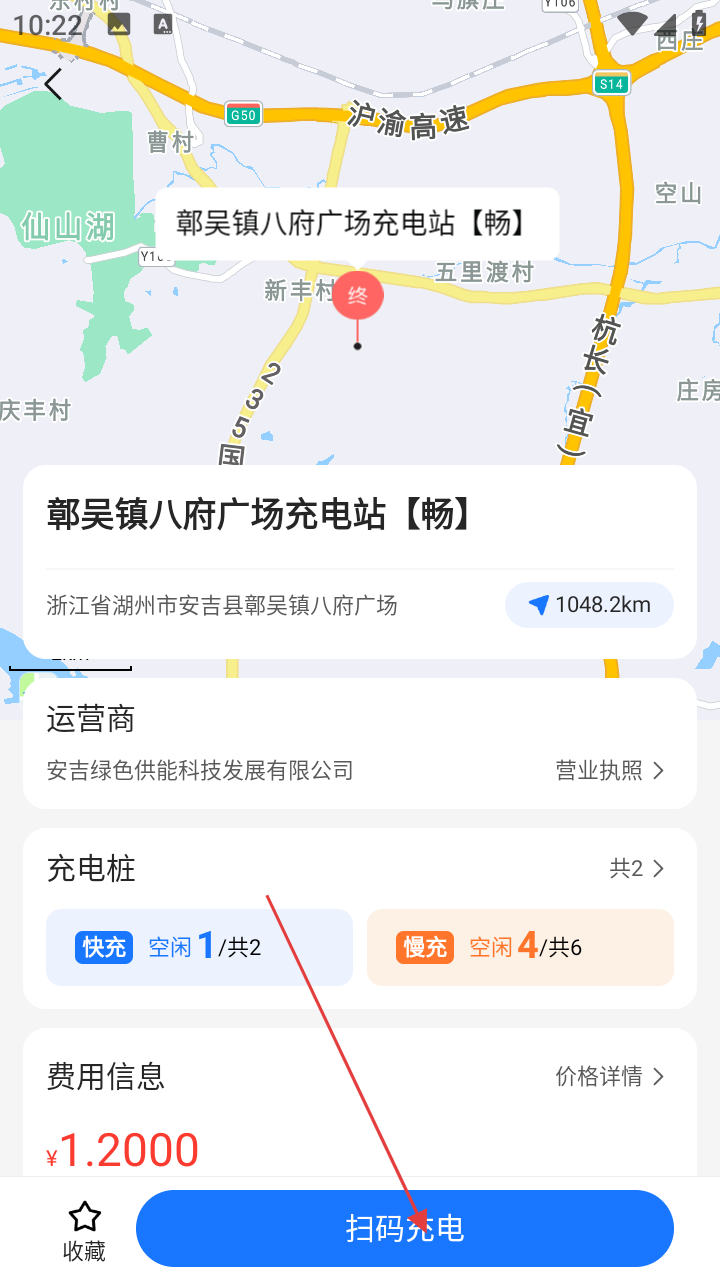The image size is (720, 1280).
Task: Select the 慢充 slow charging card
Action: [520, 947]
